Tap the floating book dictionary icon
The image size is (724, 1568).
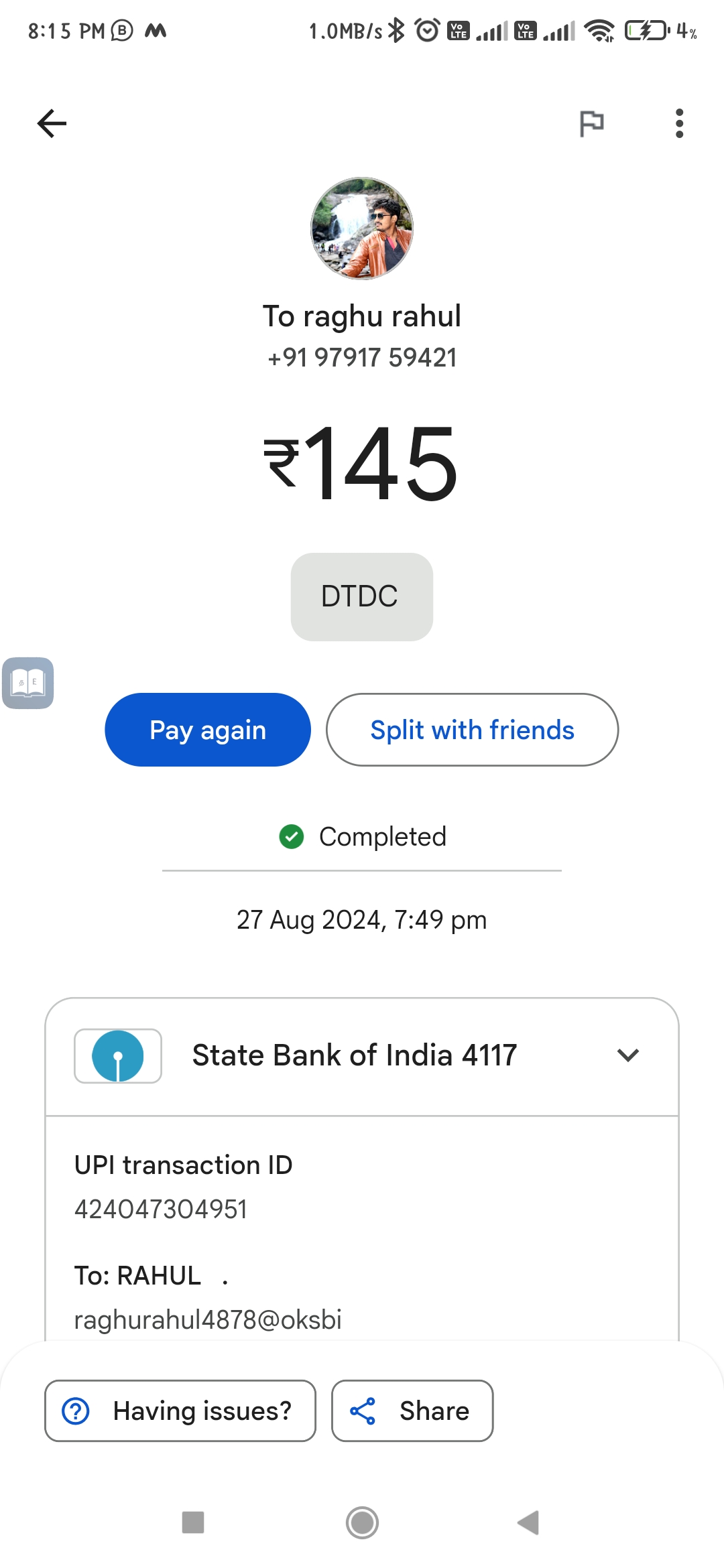(x=28, y=683)
